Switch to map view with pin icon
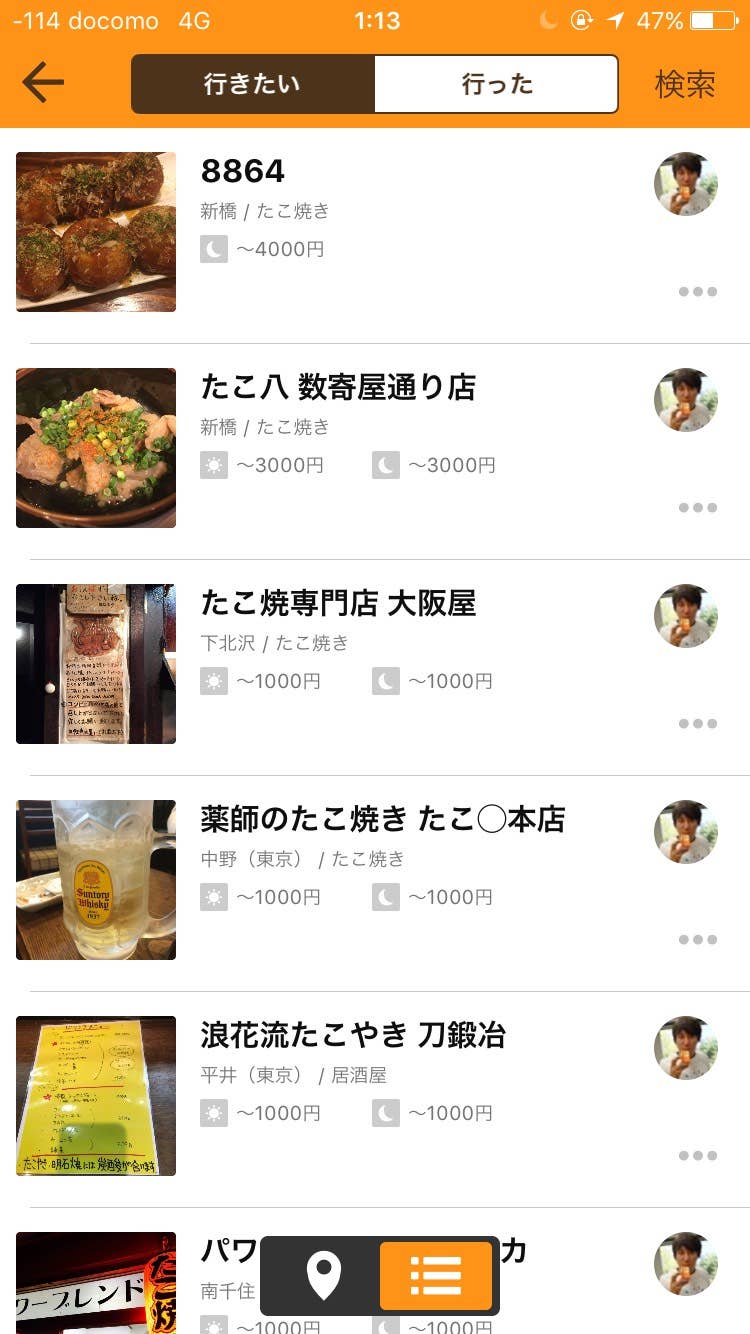Viewport: 750px width, 1334px height. [x=323, y=1276]
